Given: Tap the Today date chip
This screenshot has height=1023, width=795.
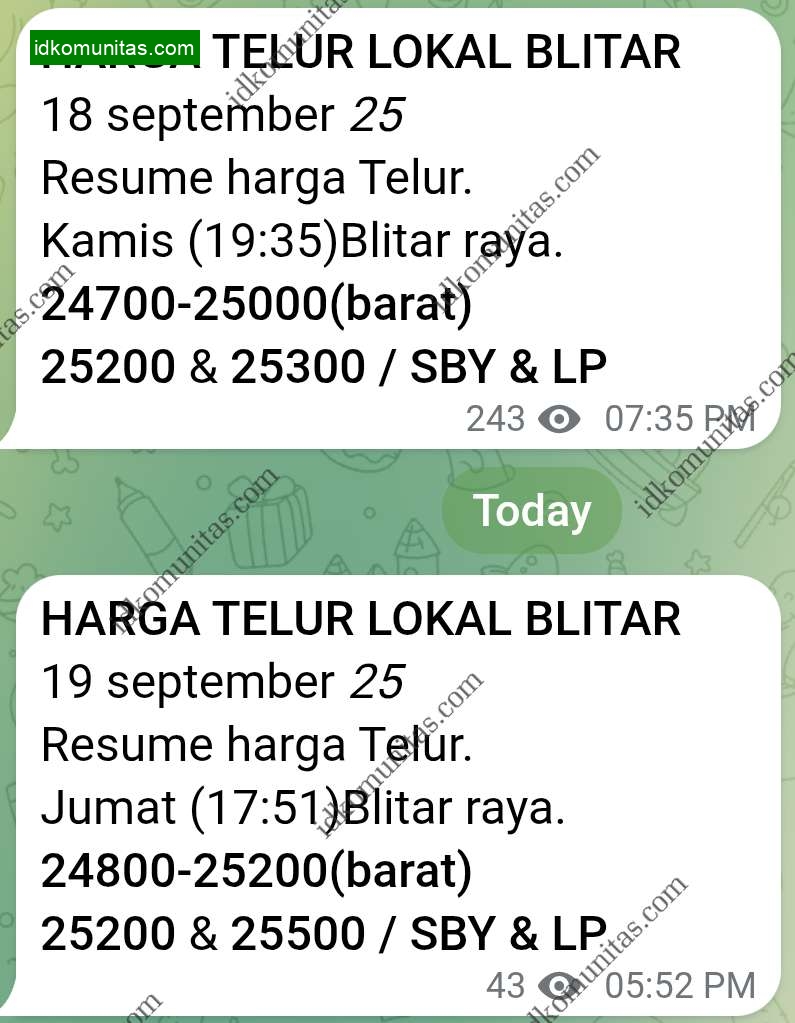Looking at the screenshot, I should pyautogui.click(x=532, y=511).
